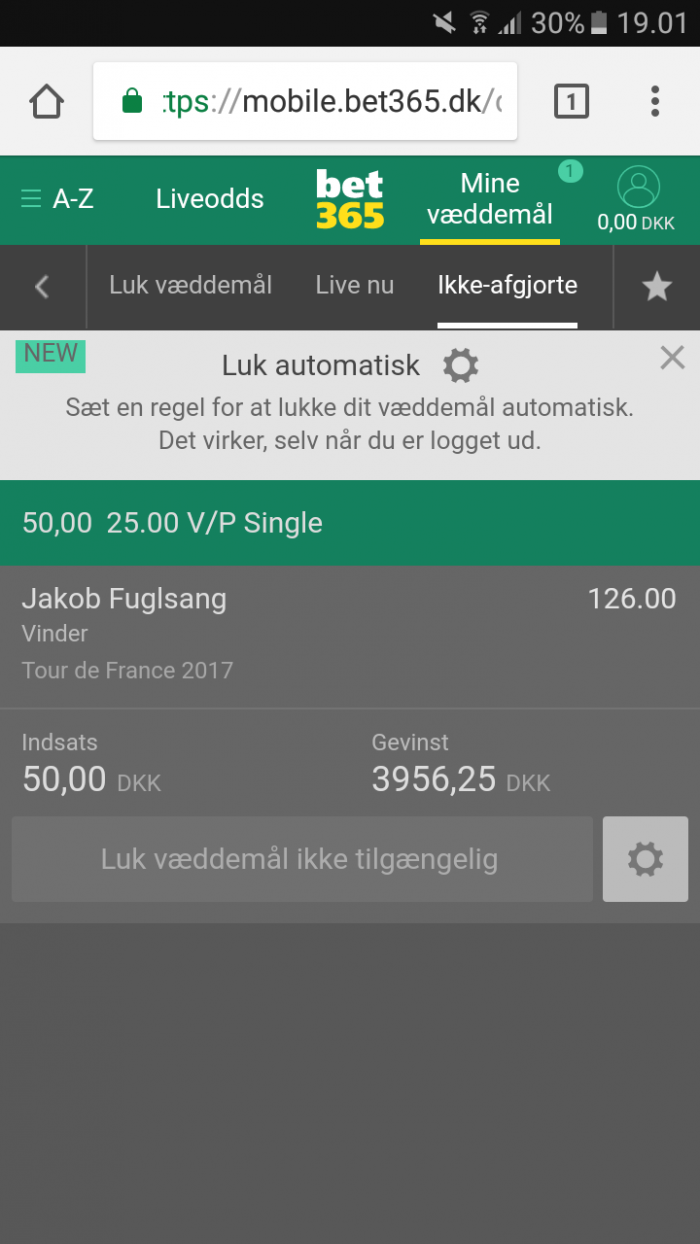Dismiss the Luk automatisk banner
Image resolution: width=700 pixels, height=1244 pixels.
[x=672, y=357]
